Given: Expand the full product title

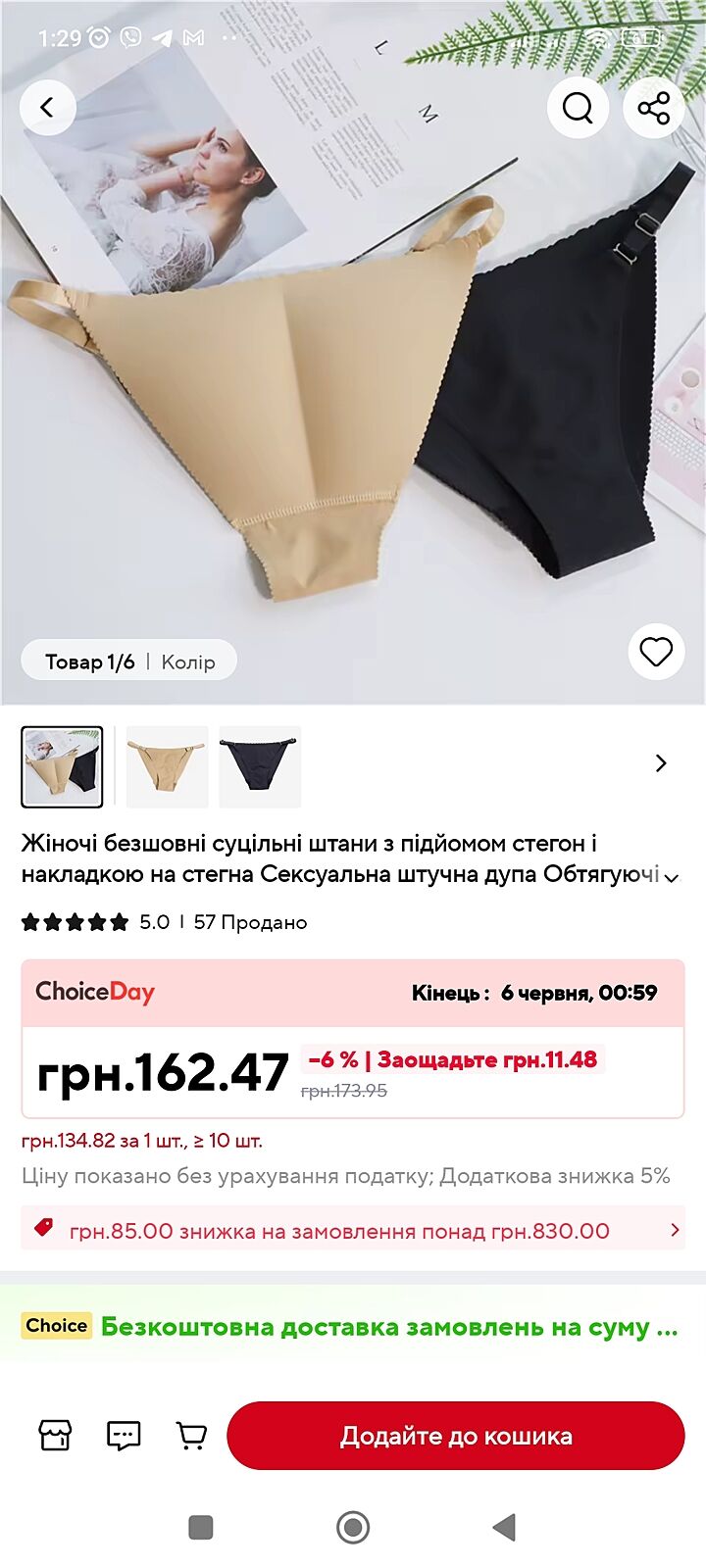Looking at the screenshot, I should [672, 877].
